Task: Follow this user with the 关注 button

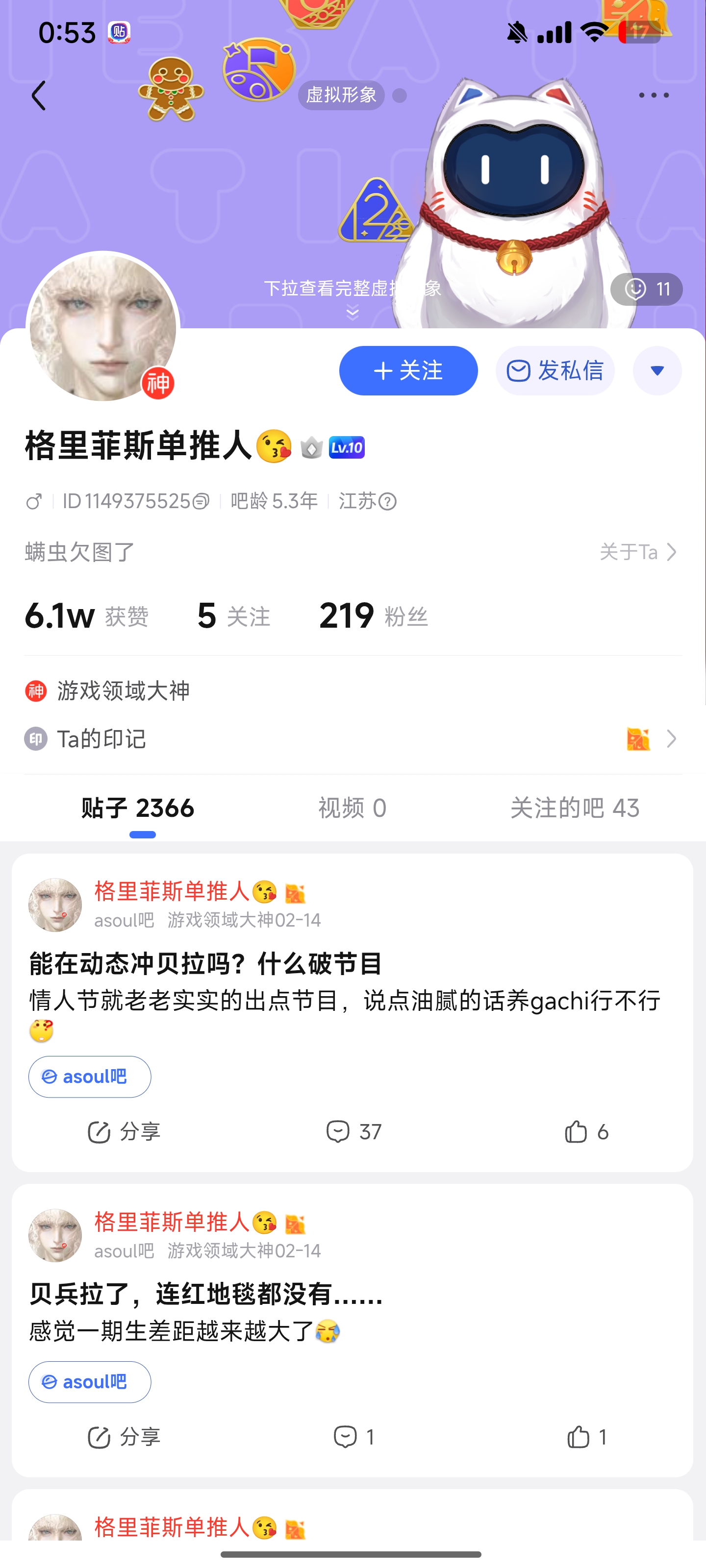Action: [408, 371]
